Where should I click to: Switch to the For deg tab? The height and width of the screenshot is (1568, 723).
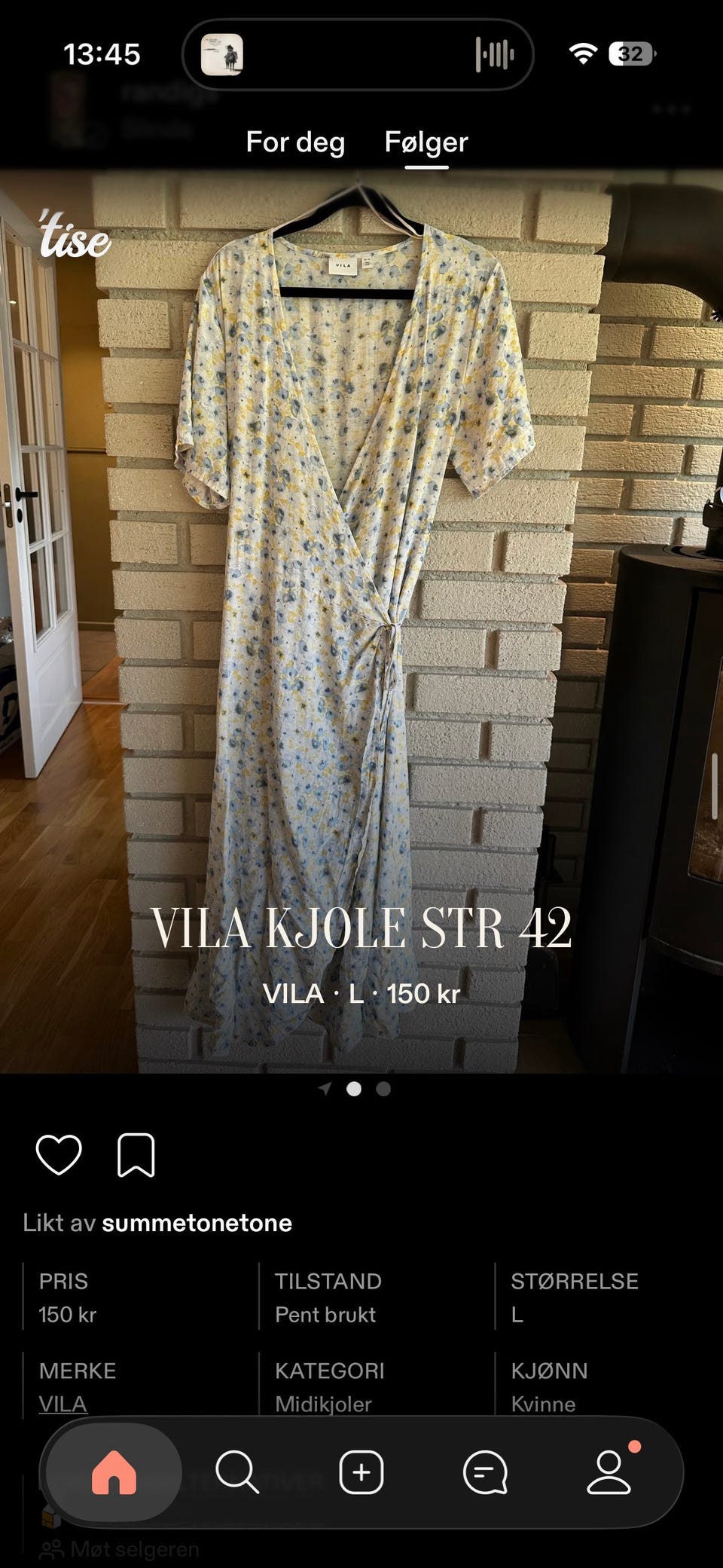point(295,142)
